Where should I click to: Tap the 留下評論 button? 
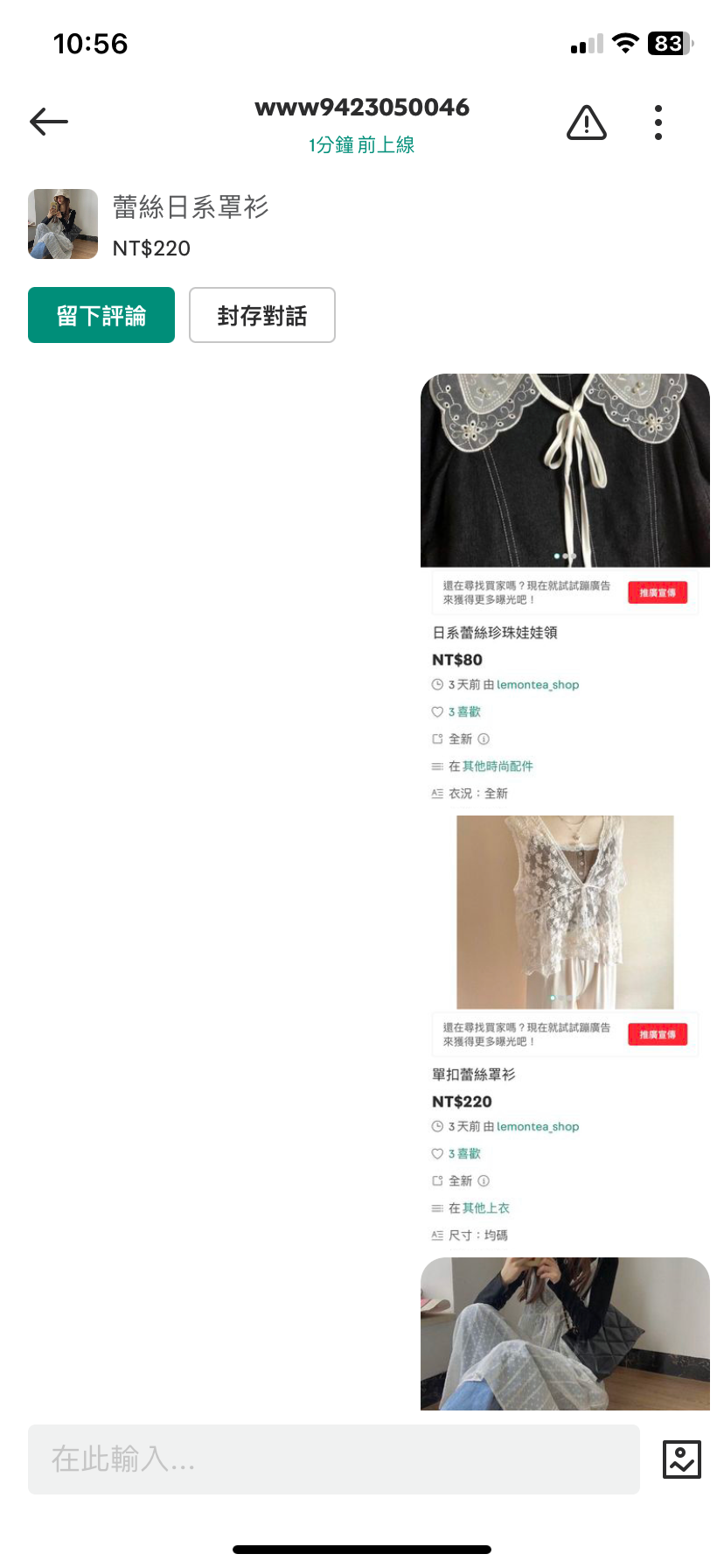(x=101, y=315)
